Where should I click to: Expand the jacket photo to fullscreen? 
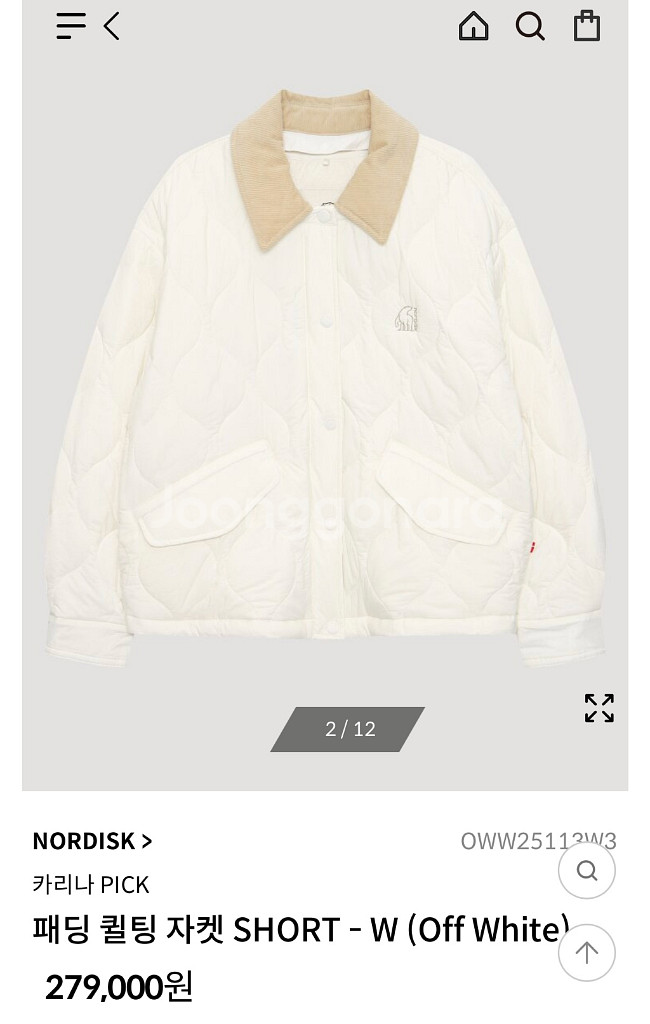tap(599, 708)
